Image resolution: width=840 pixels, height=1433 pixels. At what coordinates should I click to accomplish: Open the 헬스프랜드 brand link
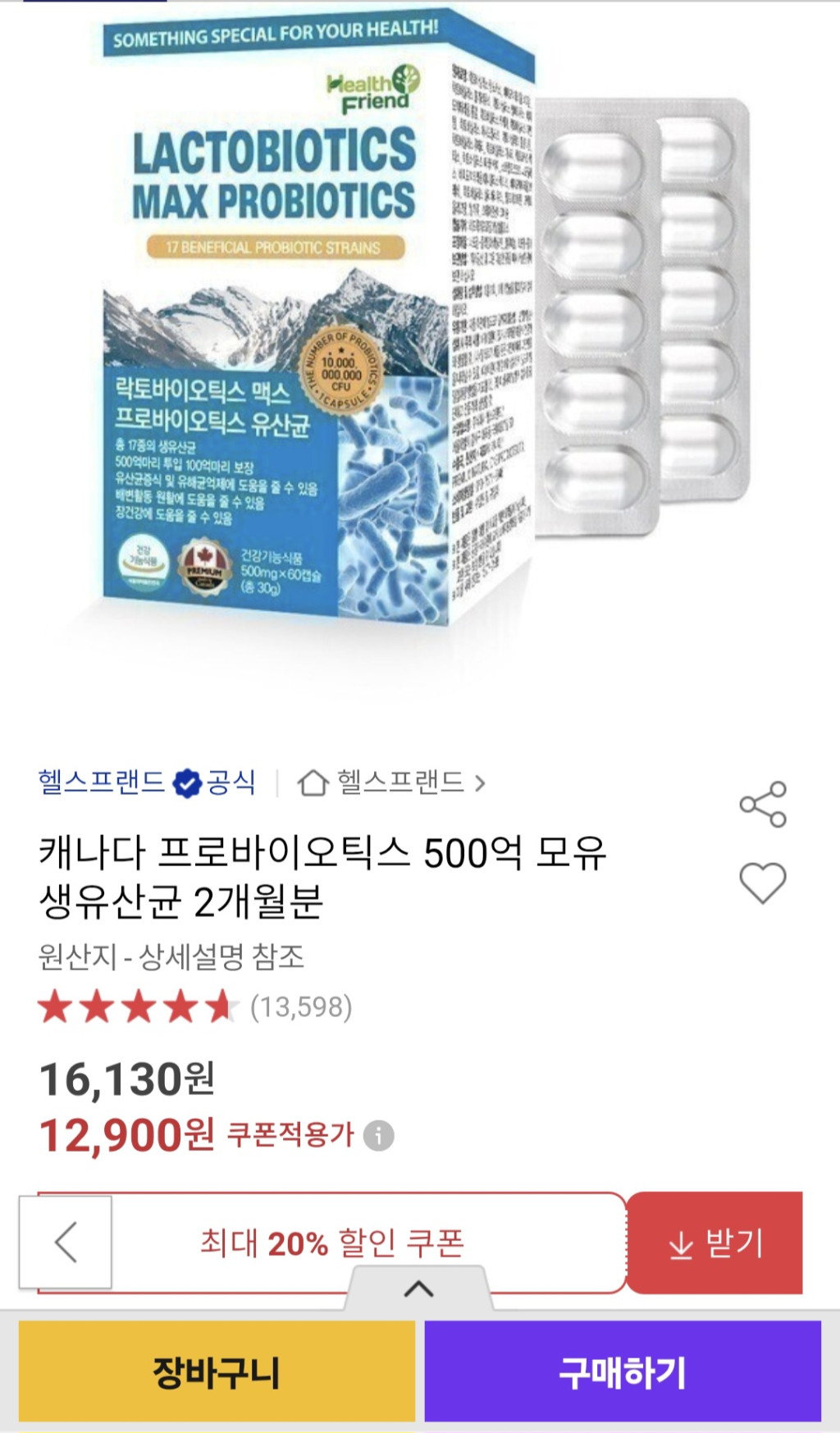click(146, 783)
